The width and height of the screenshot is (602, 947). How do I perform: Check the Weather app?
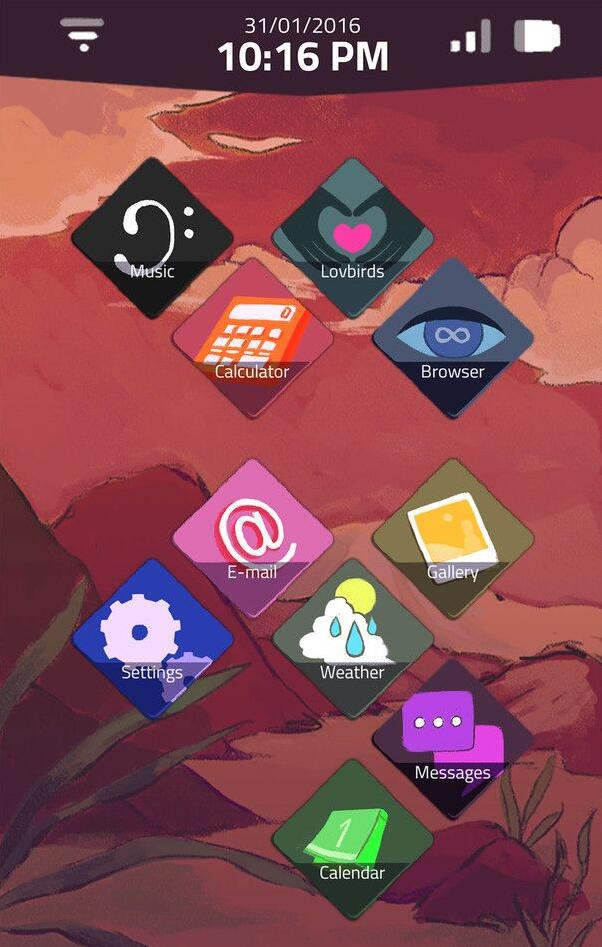click(x=352, y=638)
